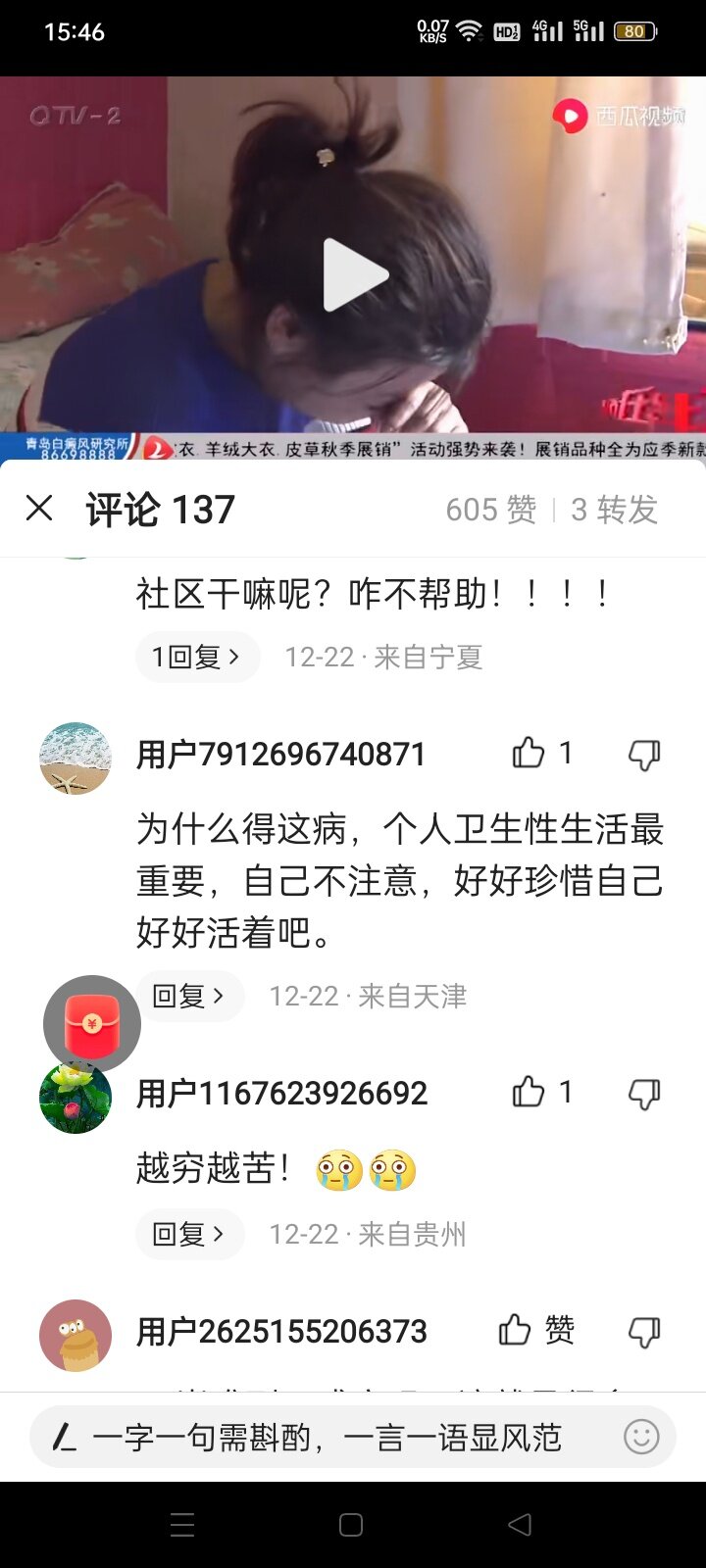Go to home screen via system button
The image size is (706, 1568).
[351, 1524]
